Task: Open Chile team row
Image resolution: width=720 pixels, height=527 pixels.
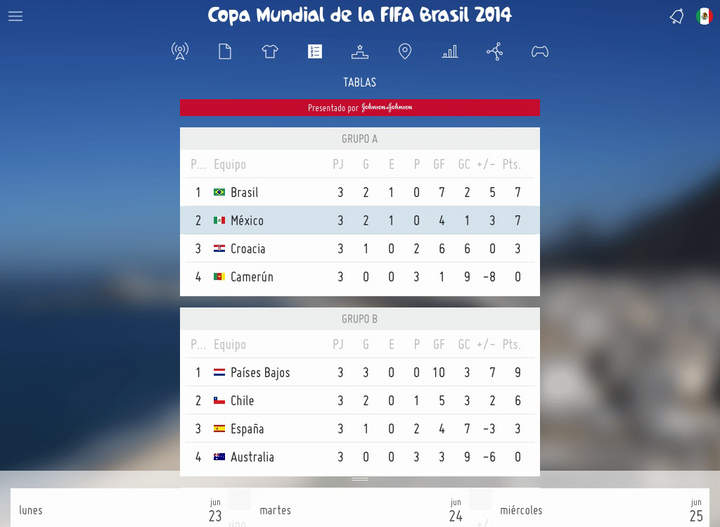Action: (x=360, y=400)
